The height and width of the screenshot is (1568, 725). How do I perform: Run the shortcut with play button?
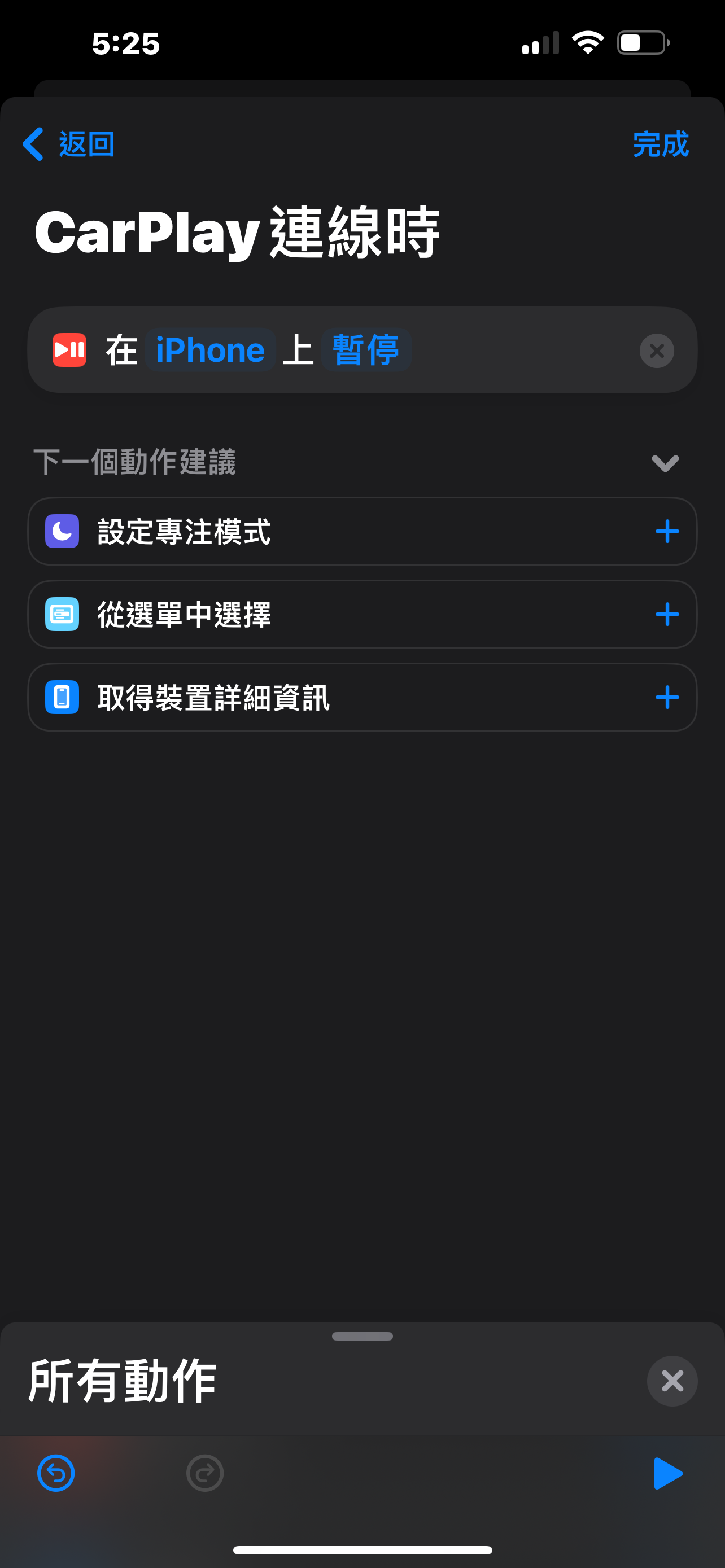tap(667, 1473)
